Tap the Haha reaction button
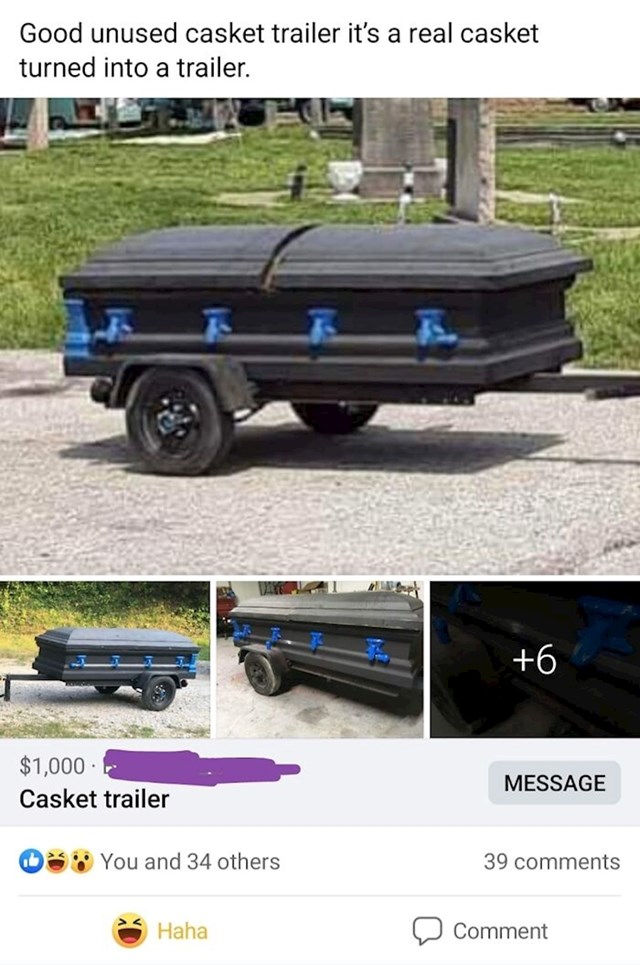The width and height of the screenshot is (640, 965). pyautogui.click(x=160, y=931)
